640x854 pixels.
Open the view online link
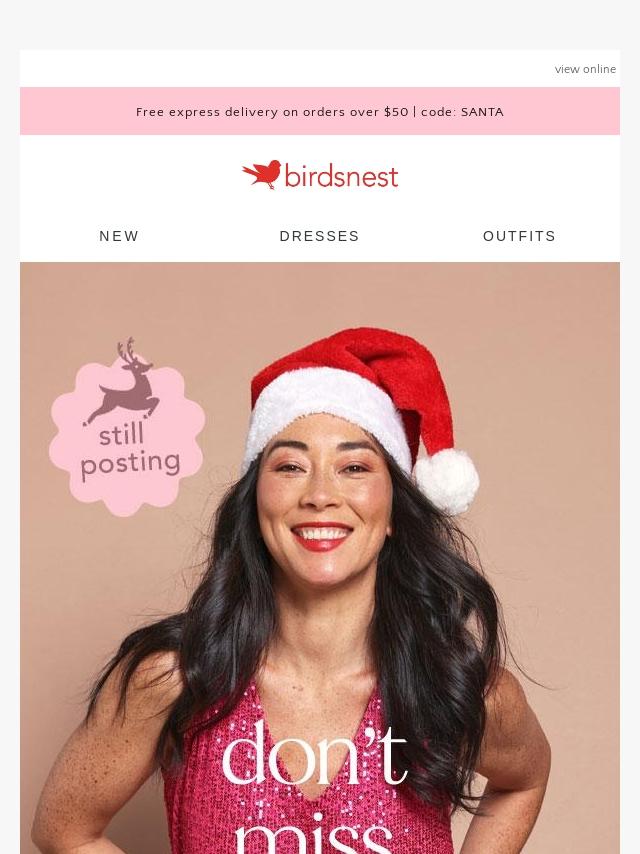(585, 70)
